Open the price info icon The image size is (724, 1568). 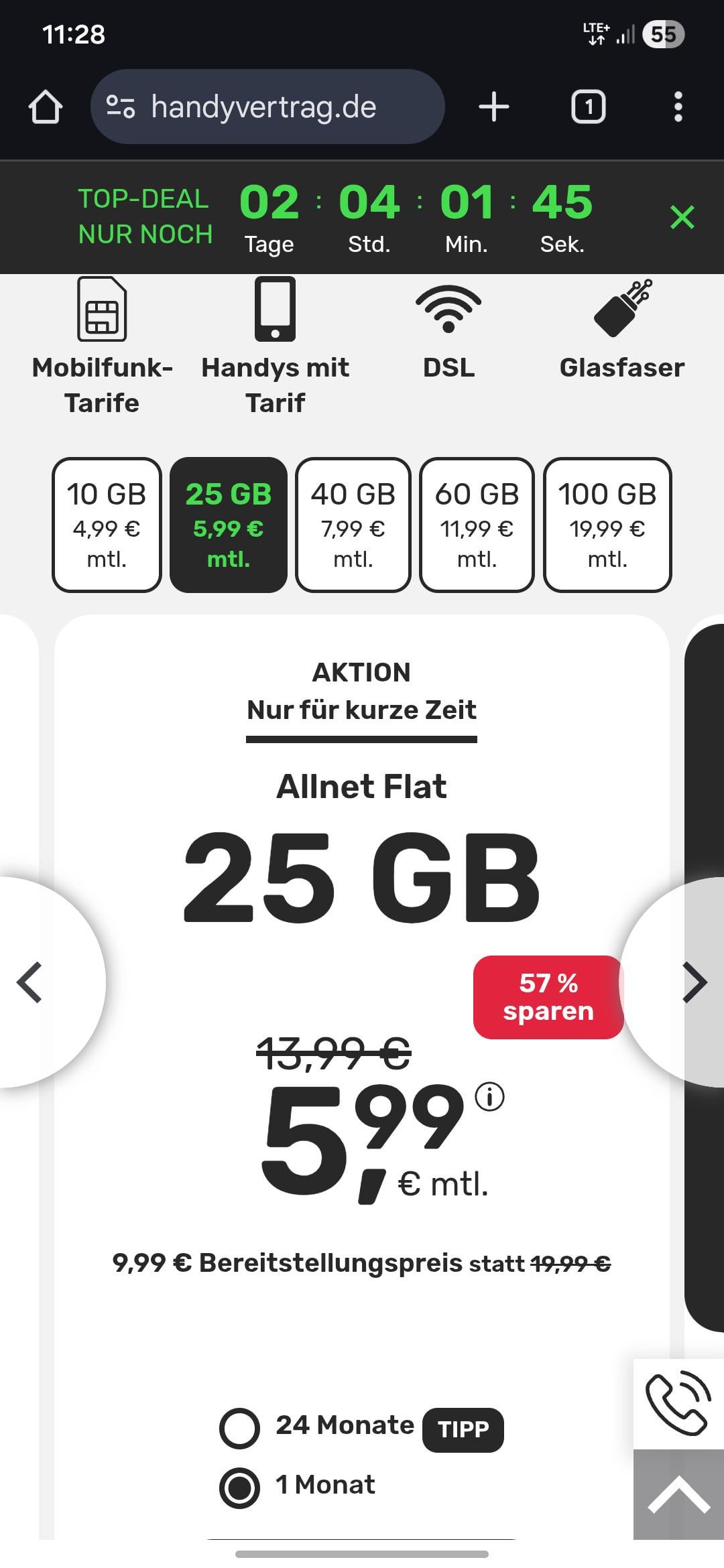coord(489,1098)
